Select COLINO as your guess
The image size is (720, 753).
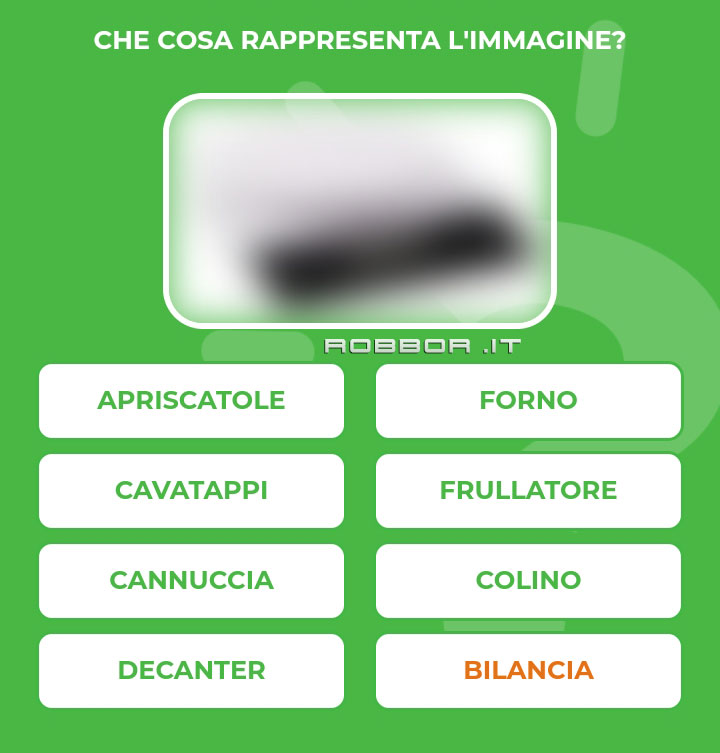(x=528, y=580)
